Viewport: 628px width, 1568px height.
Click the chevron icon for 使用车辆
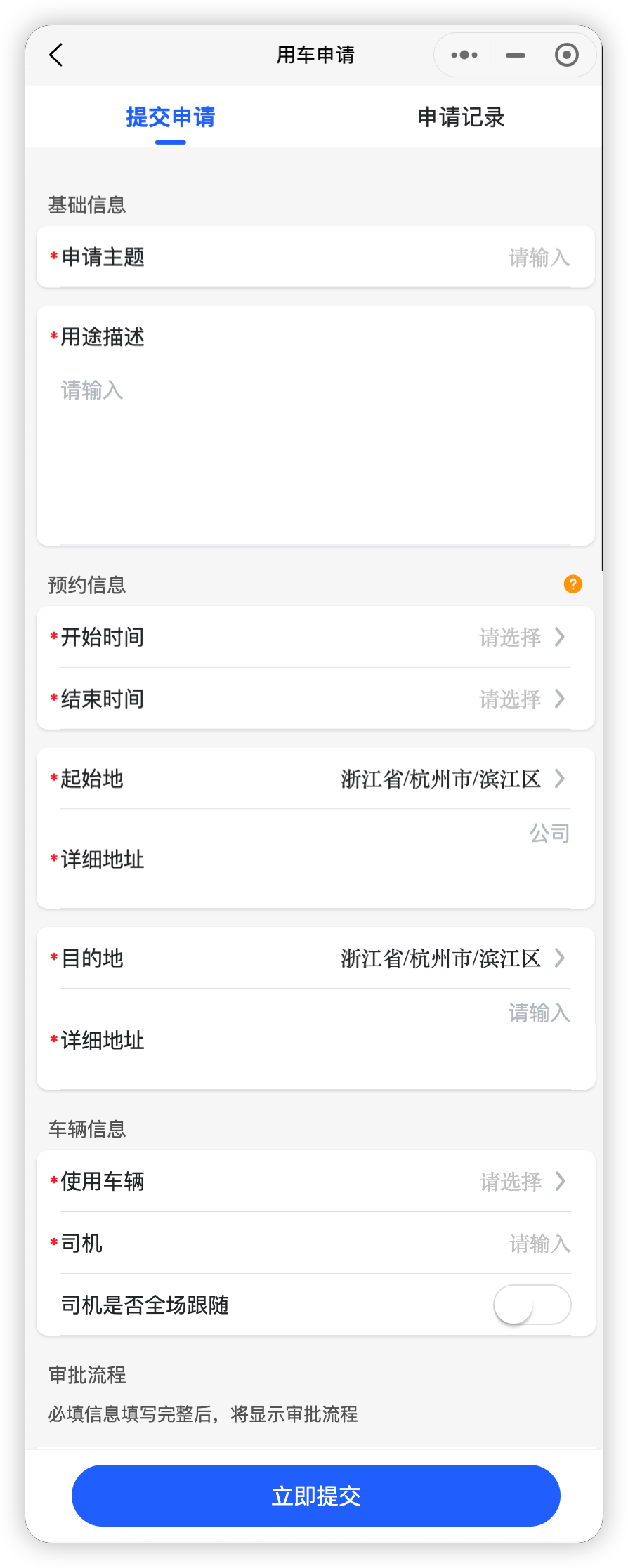coord(560,1182)
